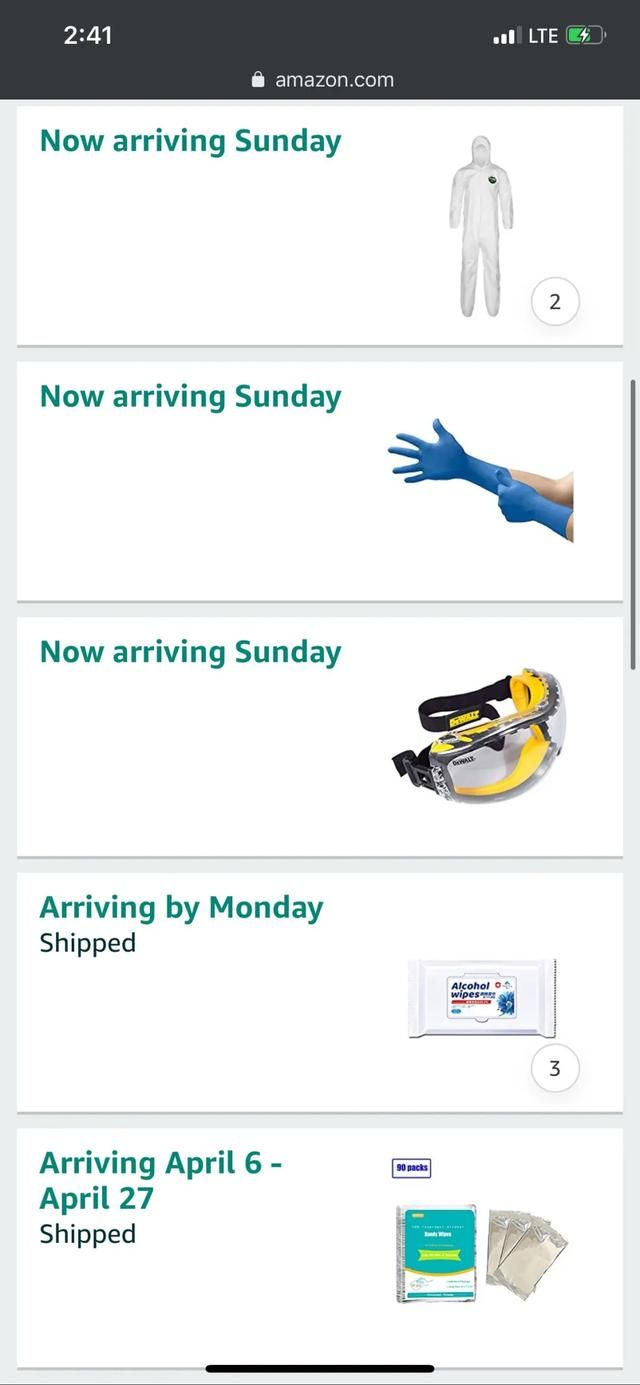Open the 90 packs hand wipes order
640x1385 pixels.
coord(320,1245)
